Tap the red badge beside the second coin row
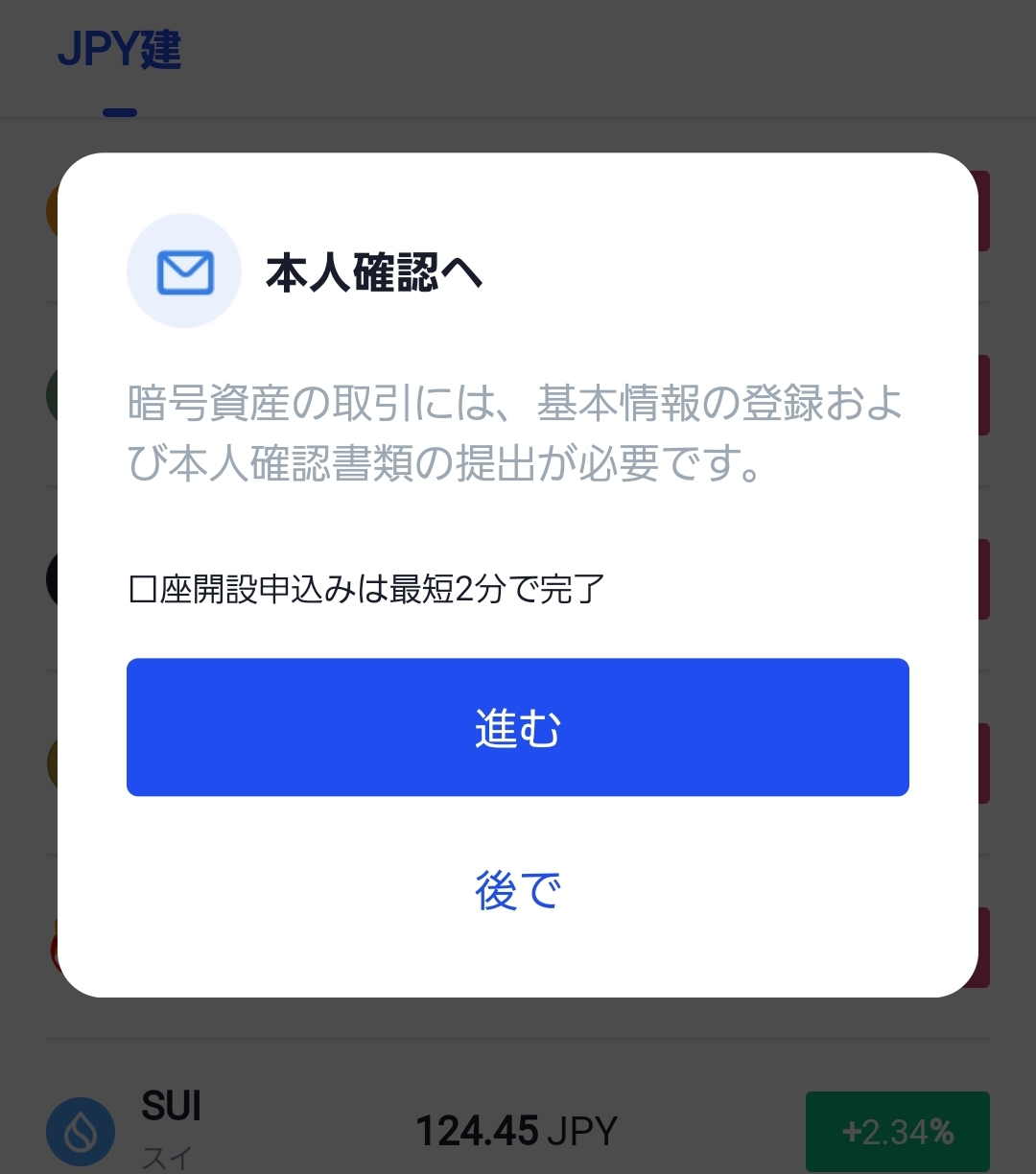The height and width of the screenshot is (1174, 1036). tap(983, 395)
